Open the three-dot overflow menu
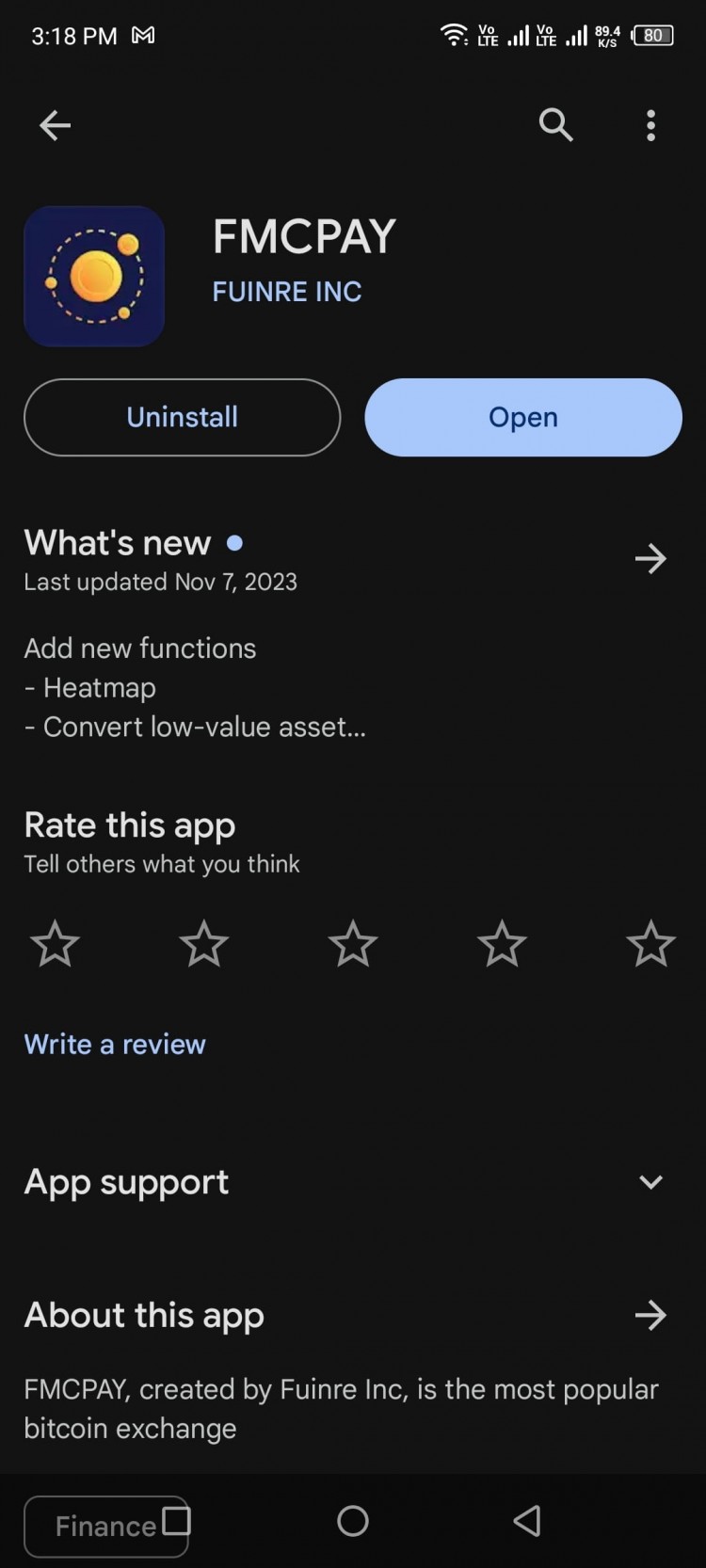 click(x=650, y=125)
